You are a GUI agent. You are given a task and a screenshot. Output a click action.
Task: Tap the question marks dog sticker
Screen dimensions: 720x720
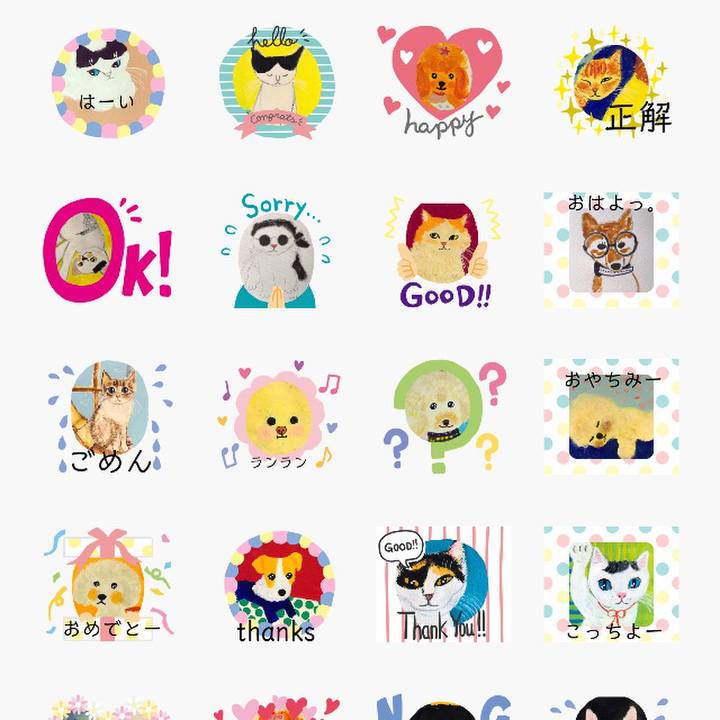(x=443, y=416)
